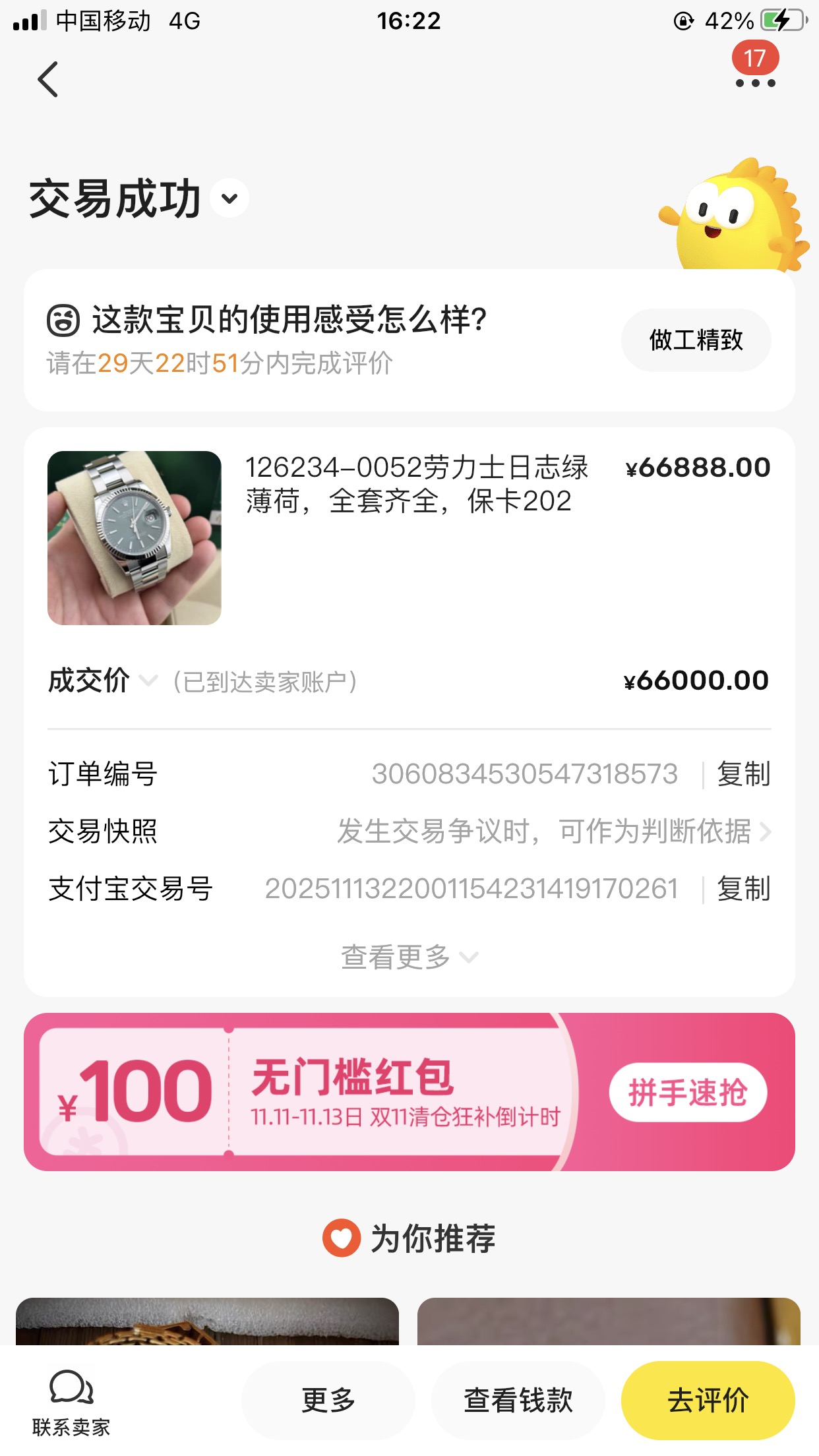This screenshot has height=1456, width=819.
Task: Go back using the top-left arrow
Action: coord(48,79)
